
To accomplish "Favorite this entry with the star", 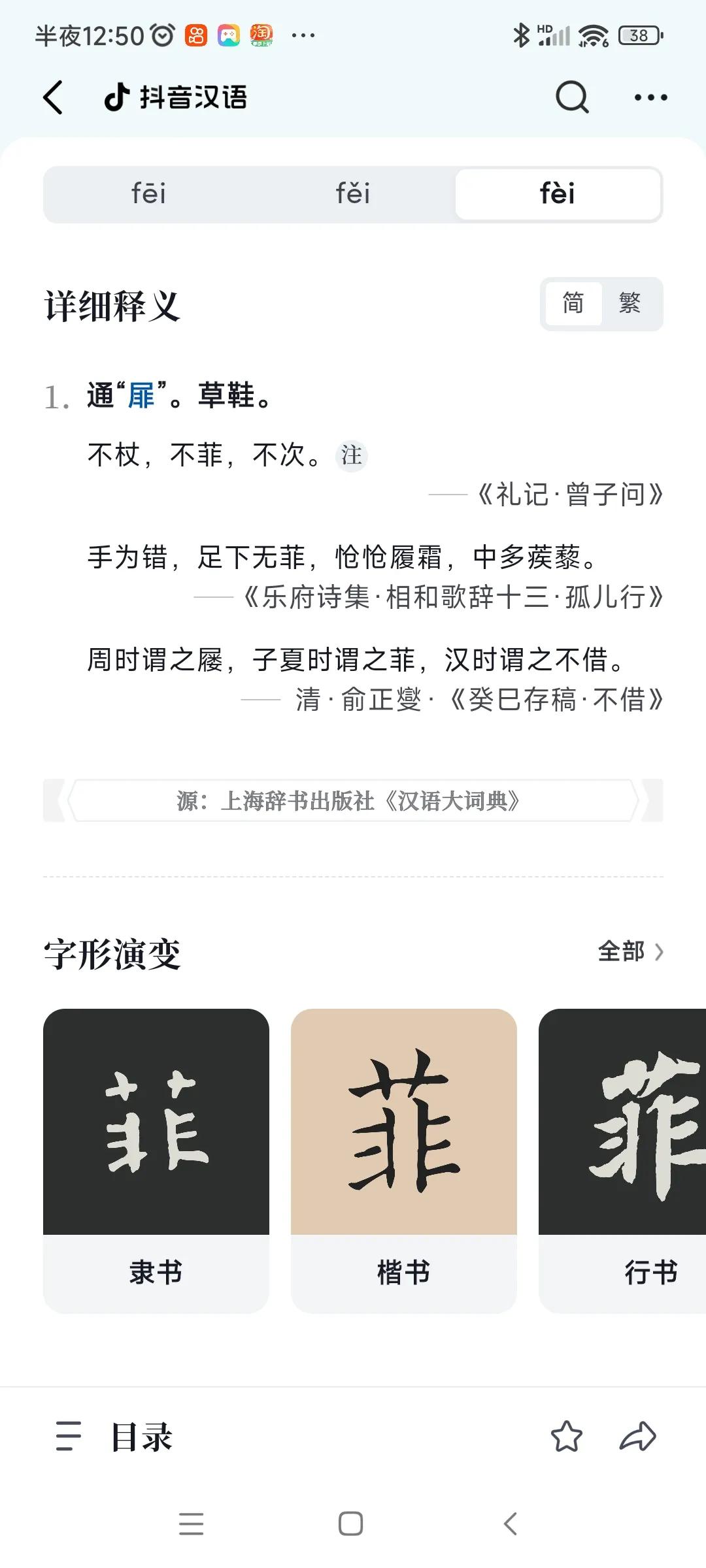I will tap(566, 1437).
